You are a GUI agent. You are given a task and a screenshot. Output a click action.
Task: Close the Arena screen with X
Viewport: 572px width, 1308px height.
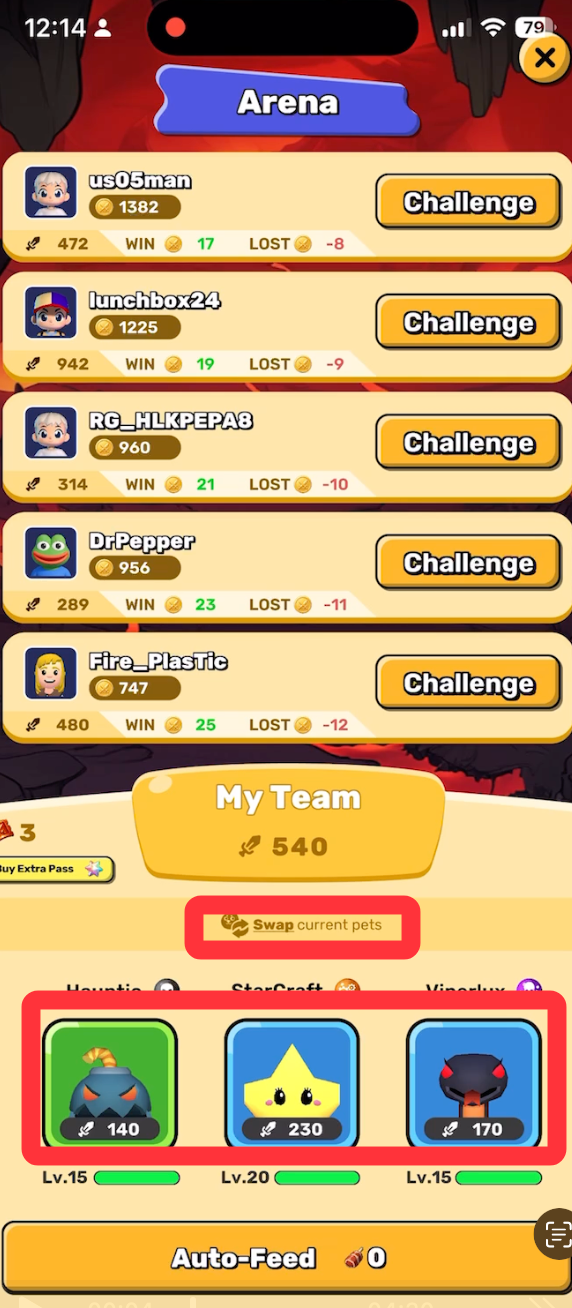coord(545,58)
